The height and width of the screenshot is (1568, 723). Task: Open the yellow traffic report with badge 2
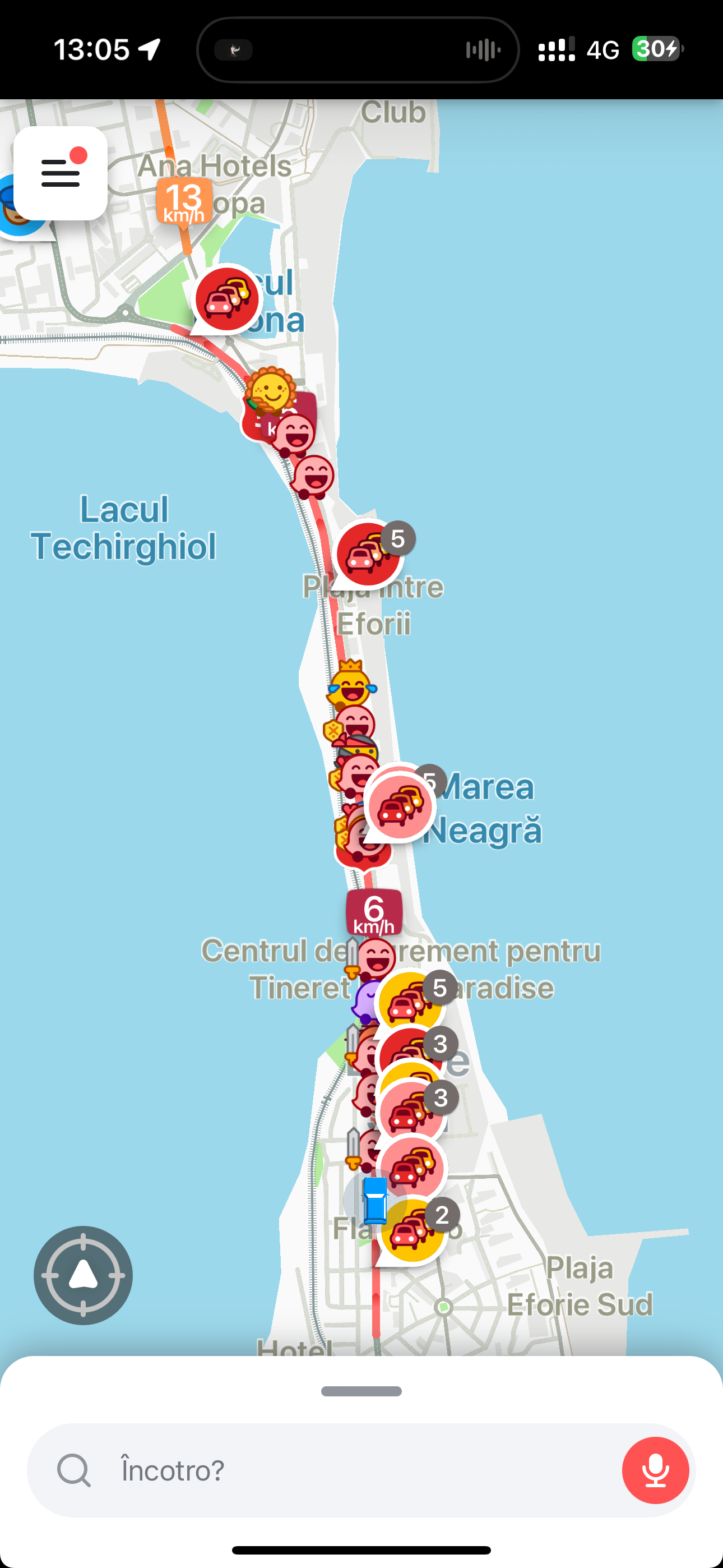click(413, 1230)
